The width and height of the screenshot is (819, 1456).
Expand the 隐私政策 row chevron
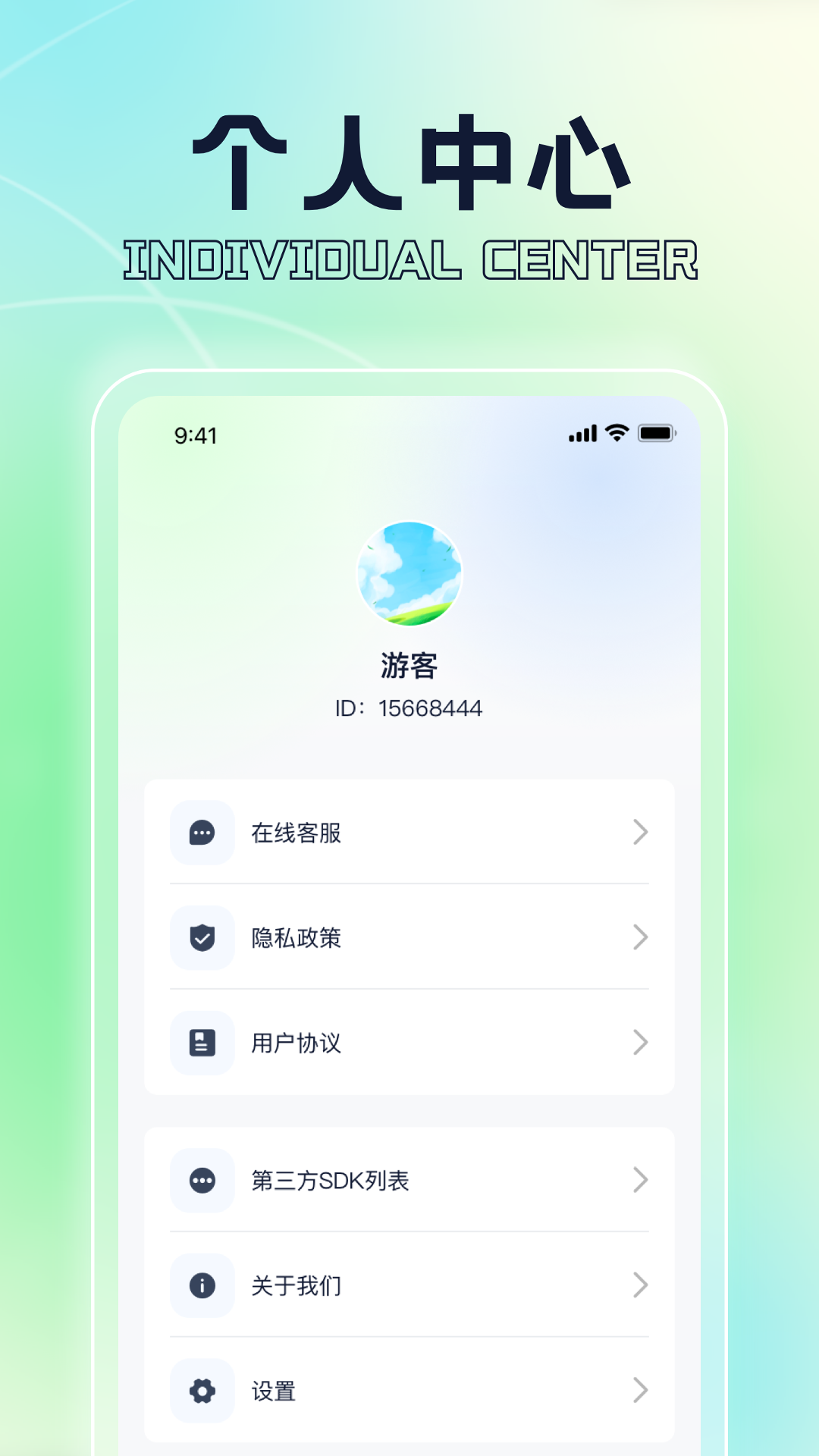pos(639,938)
